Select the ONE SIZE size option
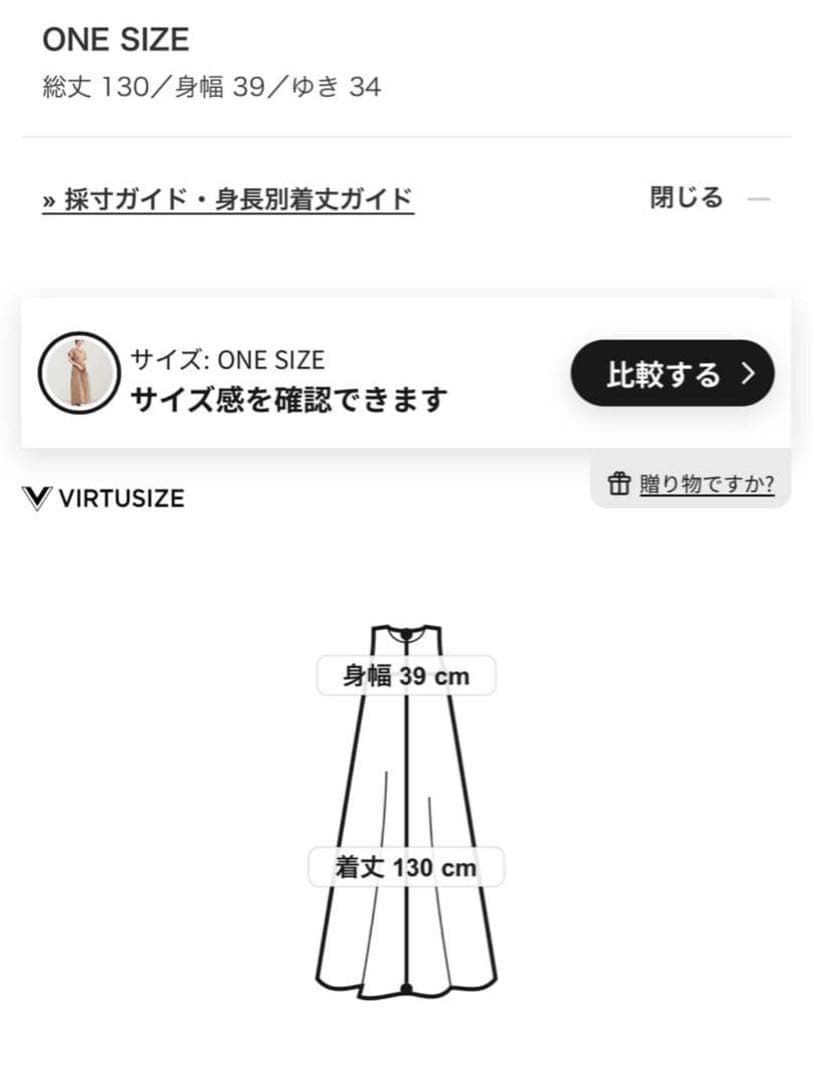The height and width of the screenshot is (1080, 814). coord(115,40)
